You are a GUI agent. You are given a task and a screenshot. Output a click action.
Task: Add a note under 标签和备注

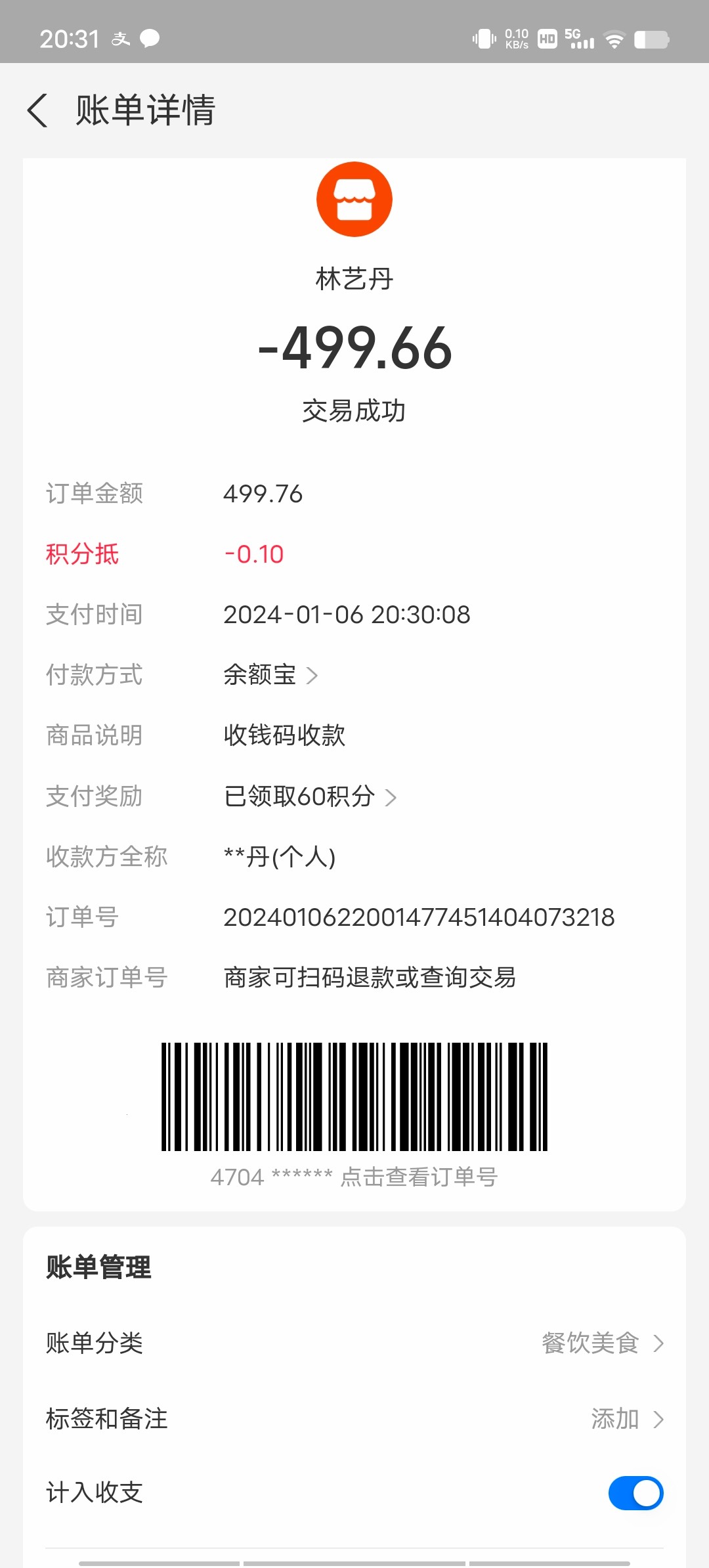[626, 1419]
